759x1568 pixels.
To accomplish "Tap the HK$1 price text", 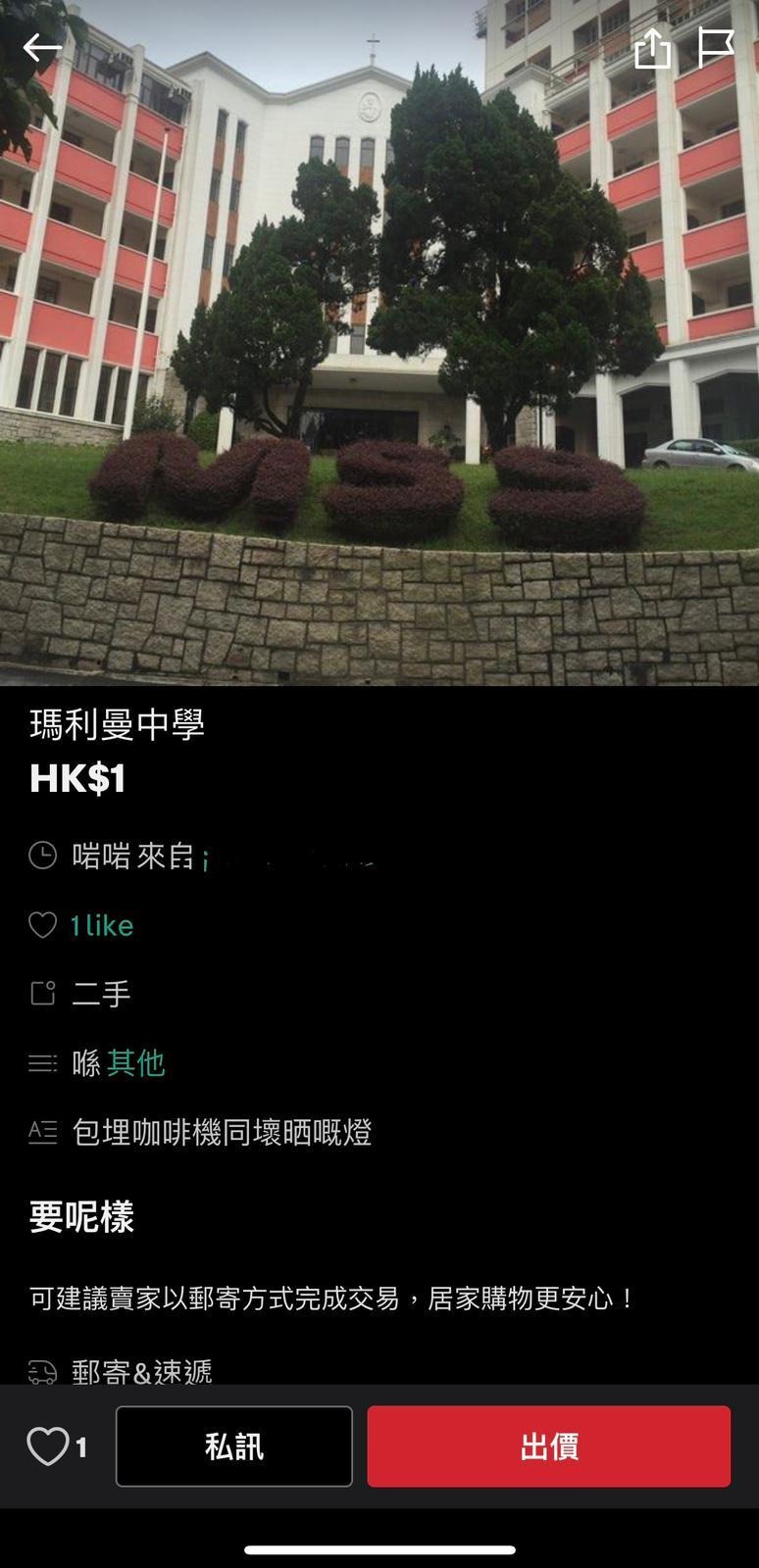I will point(76,781).
